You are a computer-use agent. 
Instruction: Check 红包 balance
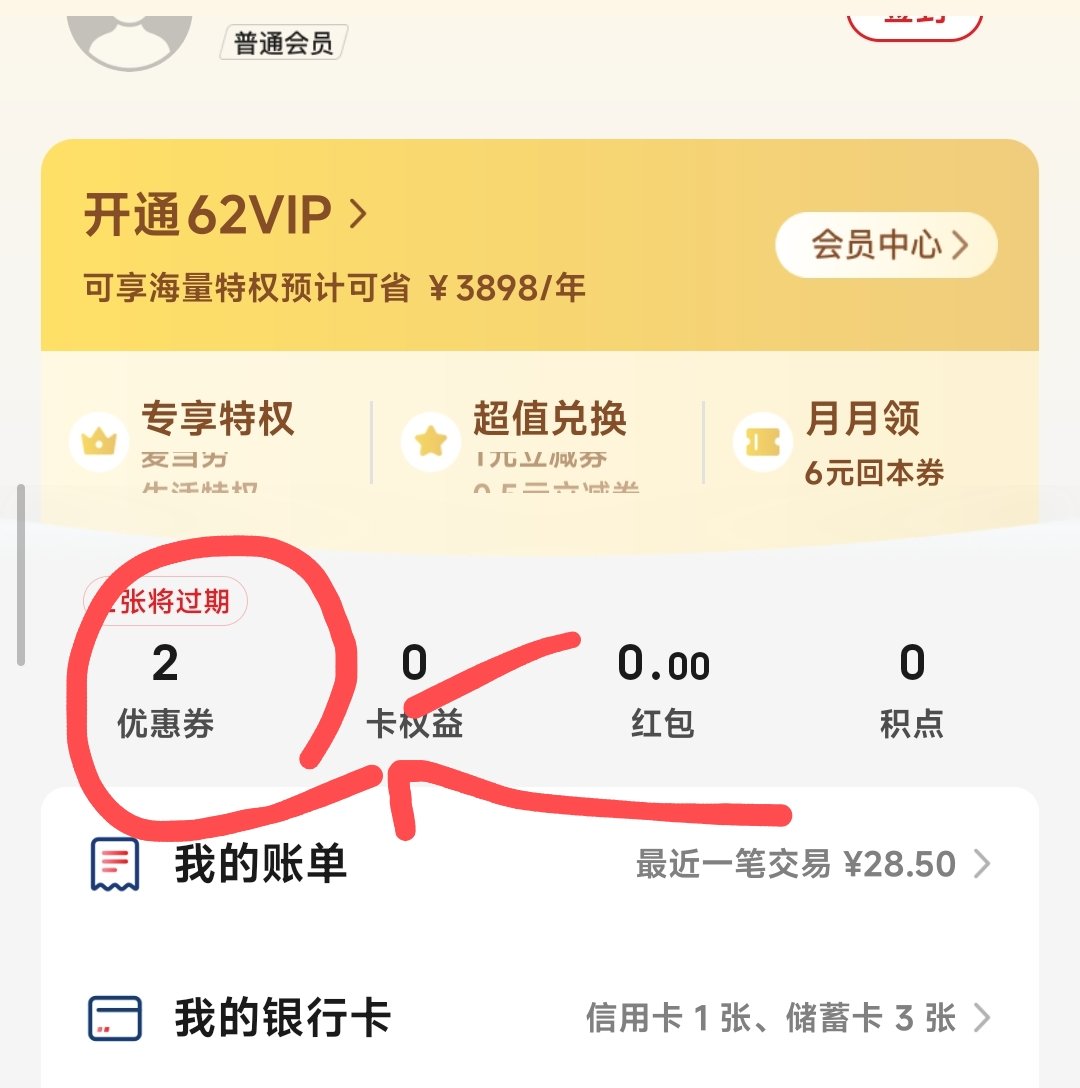click(x=662, y=690)
